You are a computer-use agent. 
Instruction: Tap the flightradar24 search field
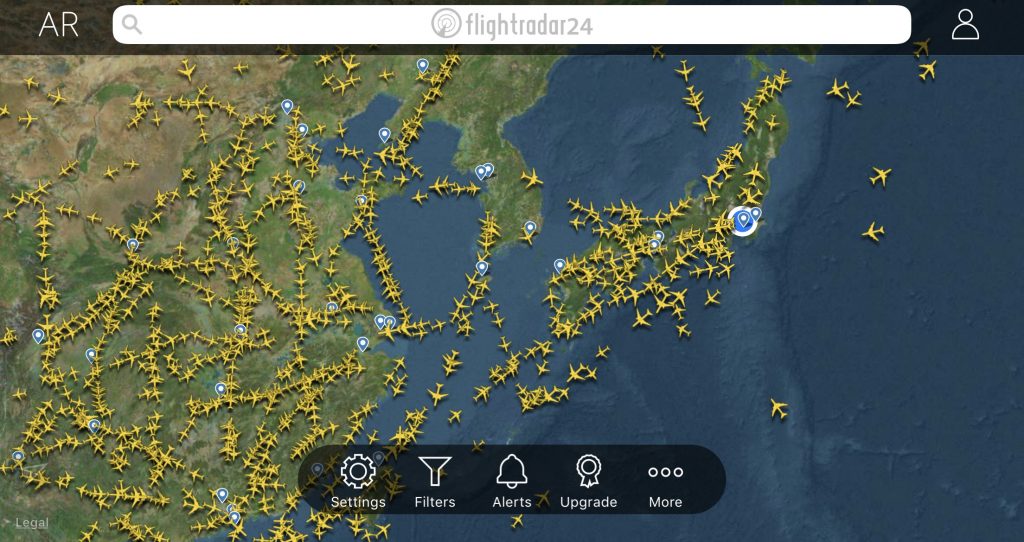511,24
